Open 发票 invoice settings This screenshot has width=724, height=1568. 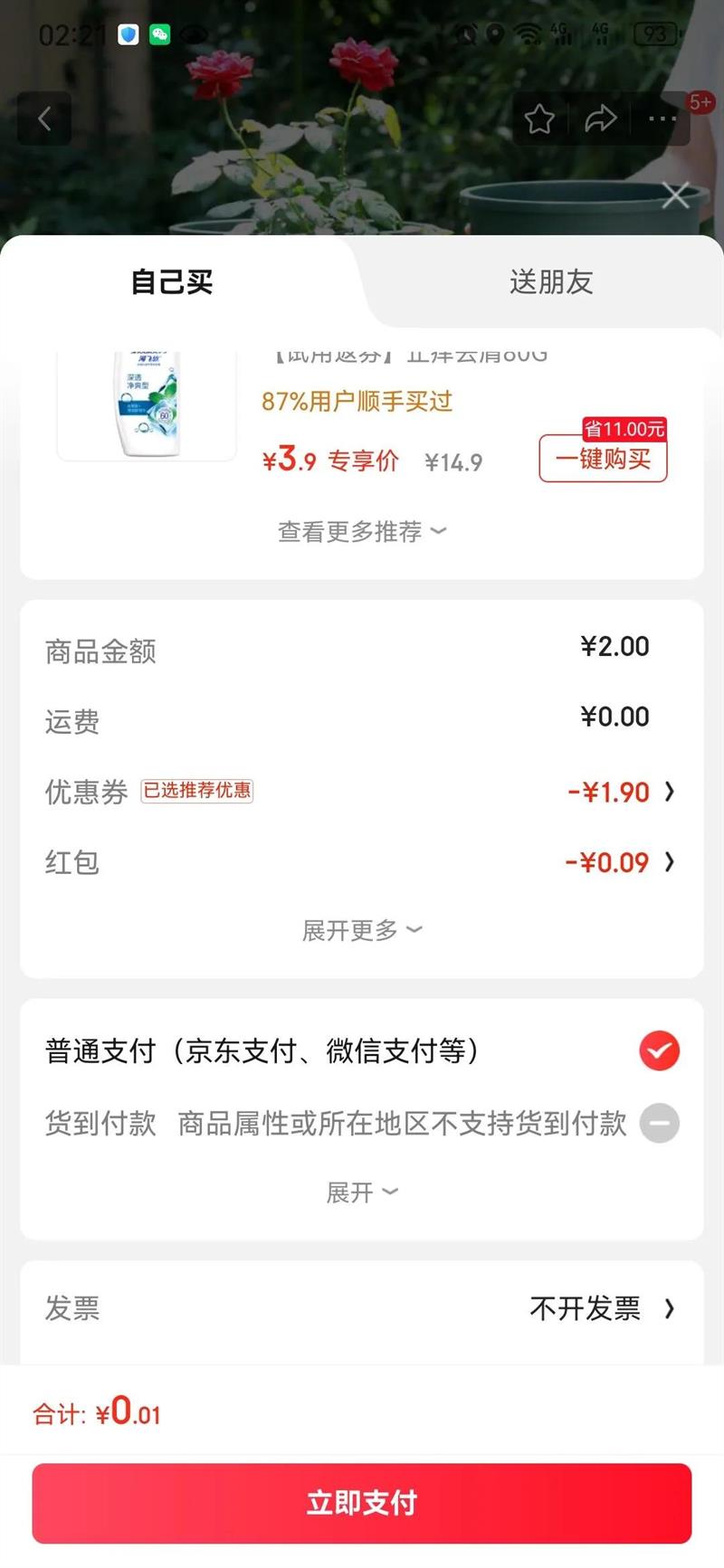601,1308
